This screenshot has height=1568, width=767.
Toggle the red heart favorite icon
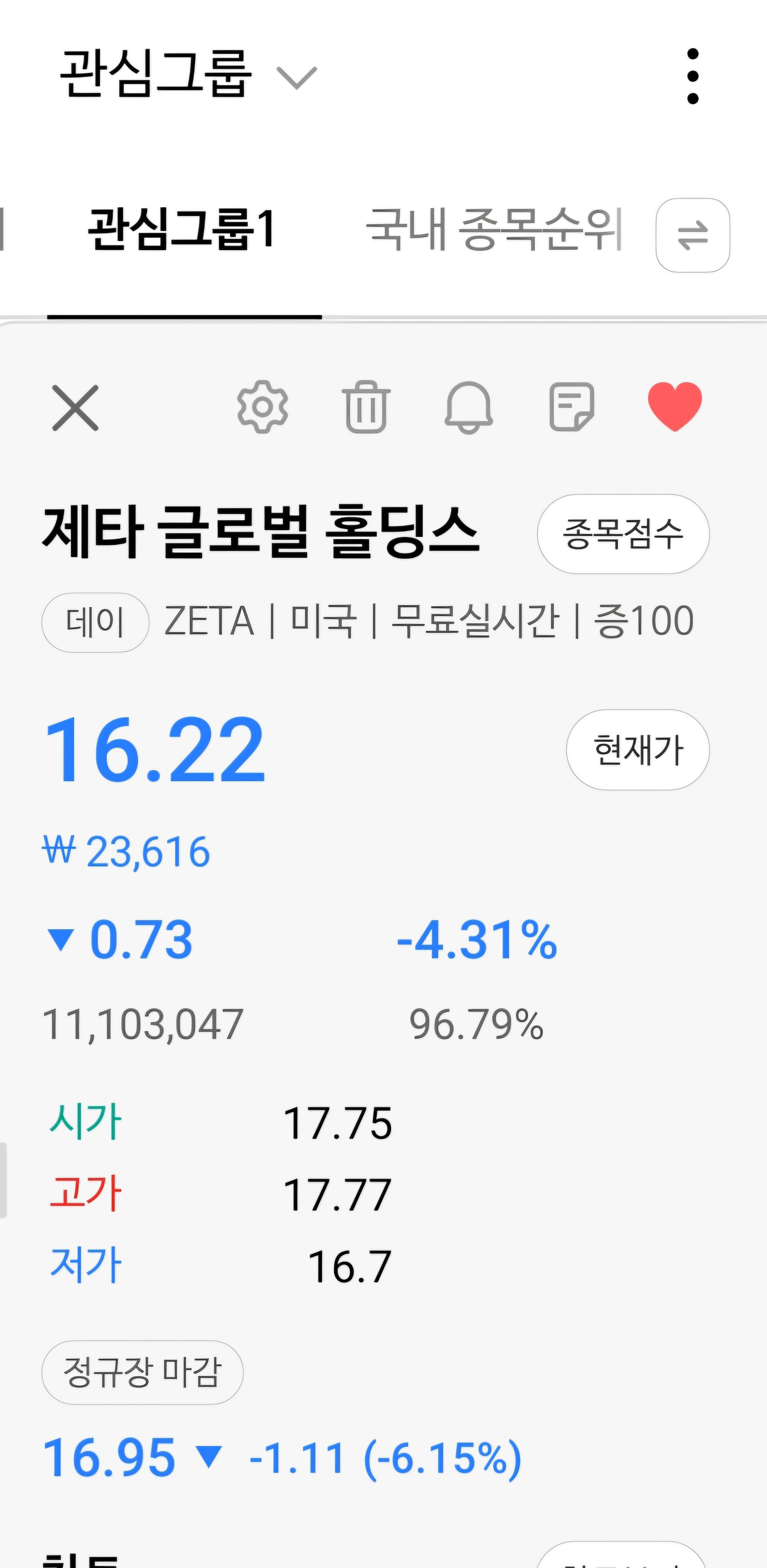tap(675, 406)
